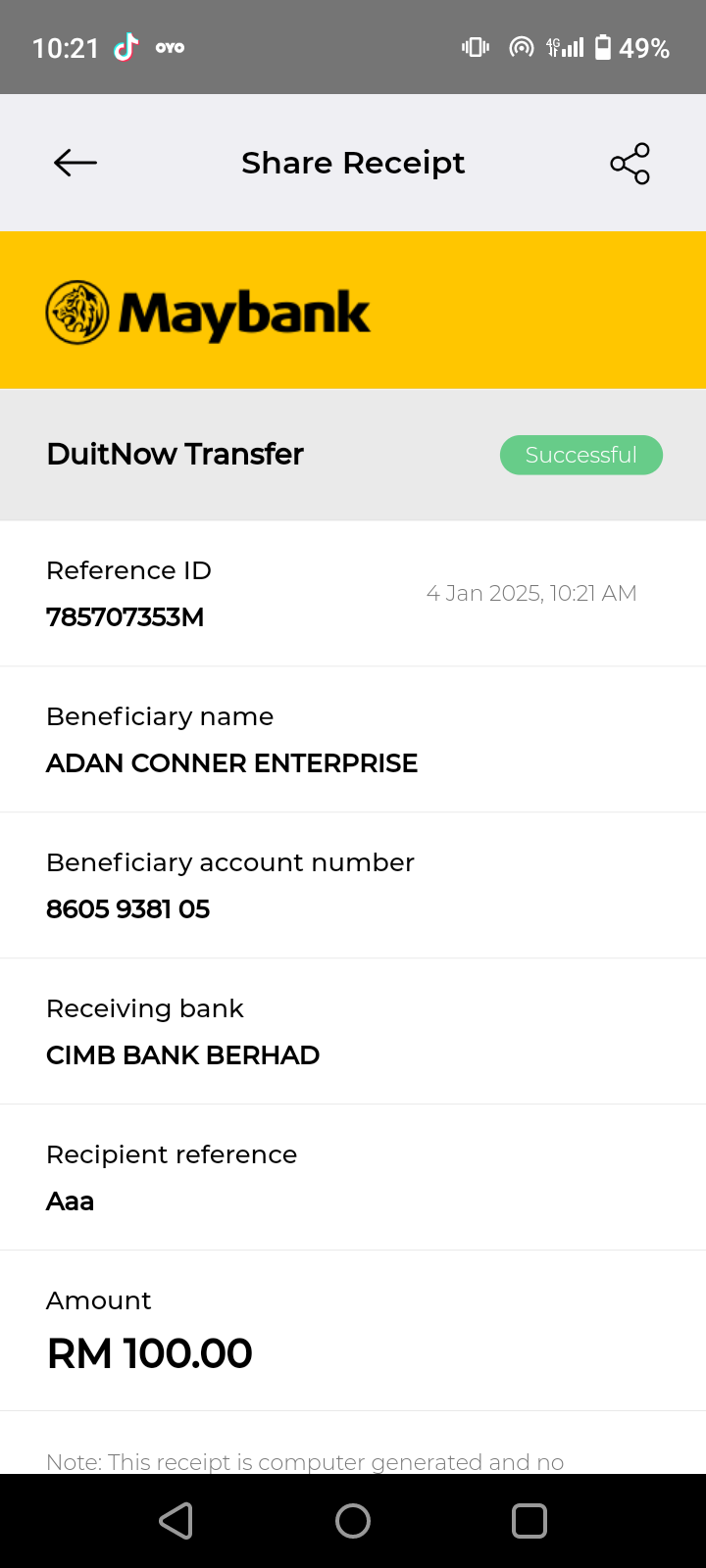Share the receipt via share icon

click(x=630, y=163)
